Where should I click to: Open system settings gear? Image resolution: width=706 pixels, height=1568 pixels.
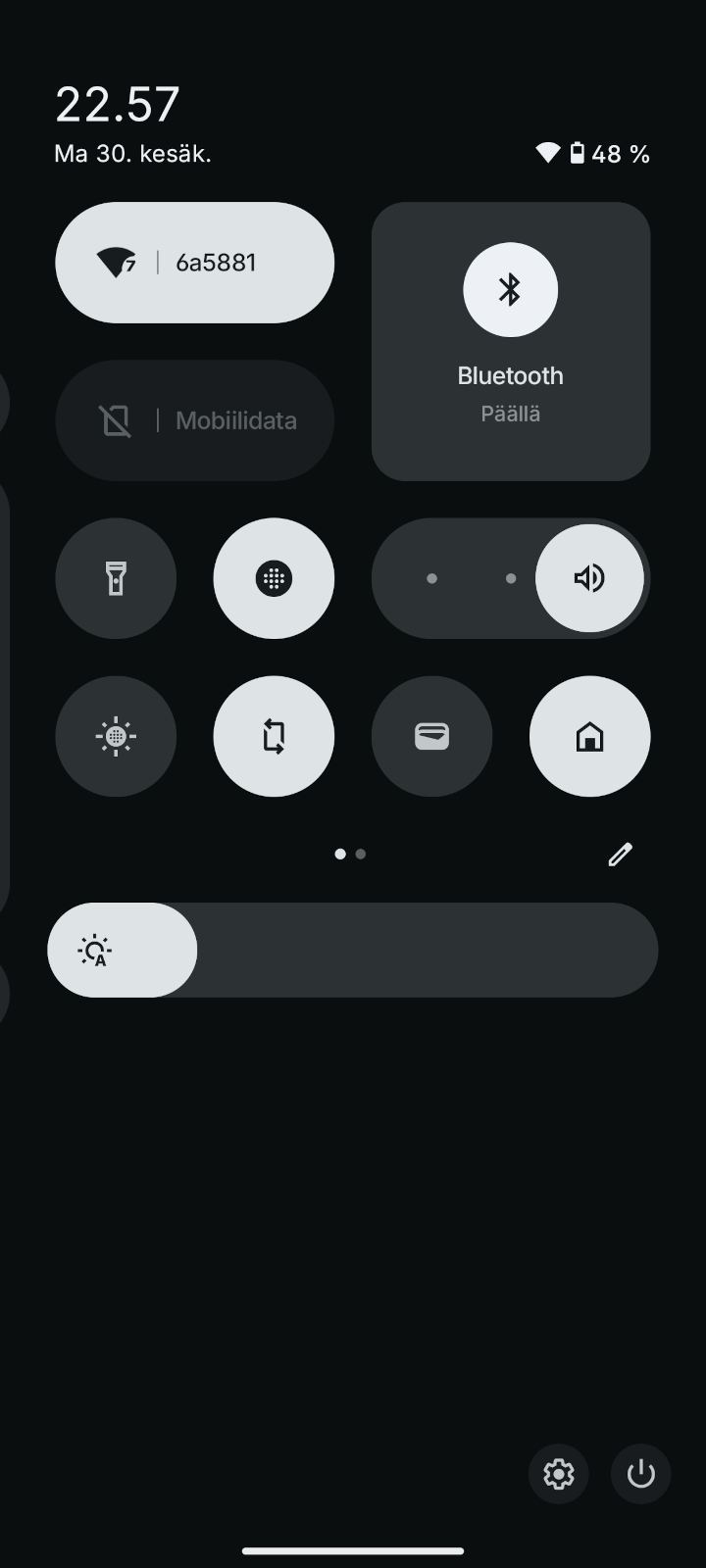[x=559, y=1474]
